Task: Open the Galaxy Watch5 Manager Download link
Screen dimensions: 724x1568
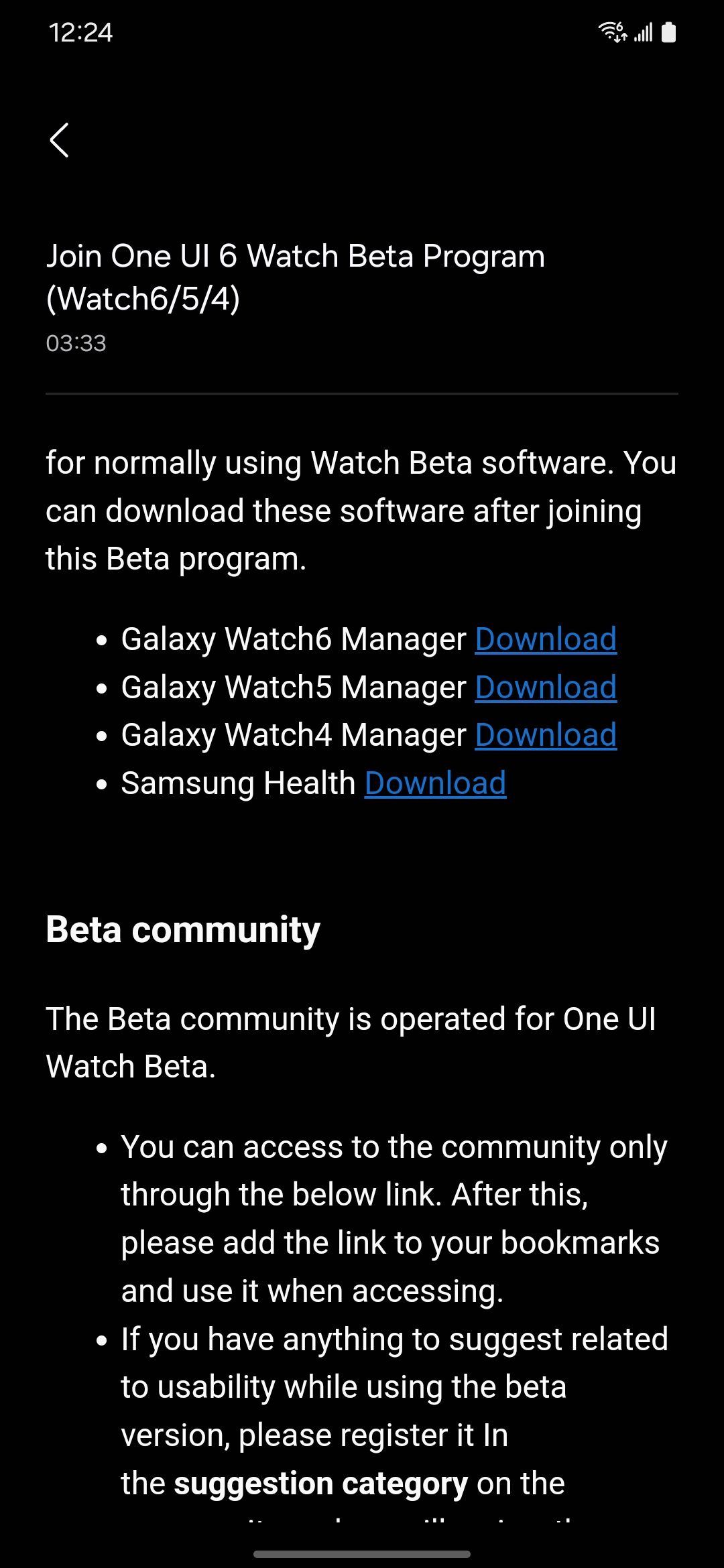Action: [546, 687]
